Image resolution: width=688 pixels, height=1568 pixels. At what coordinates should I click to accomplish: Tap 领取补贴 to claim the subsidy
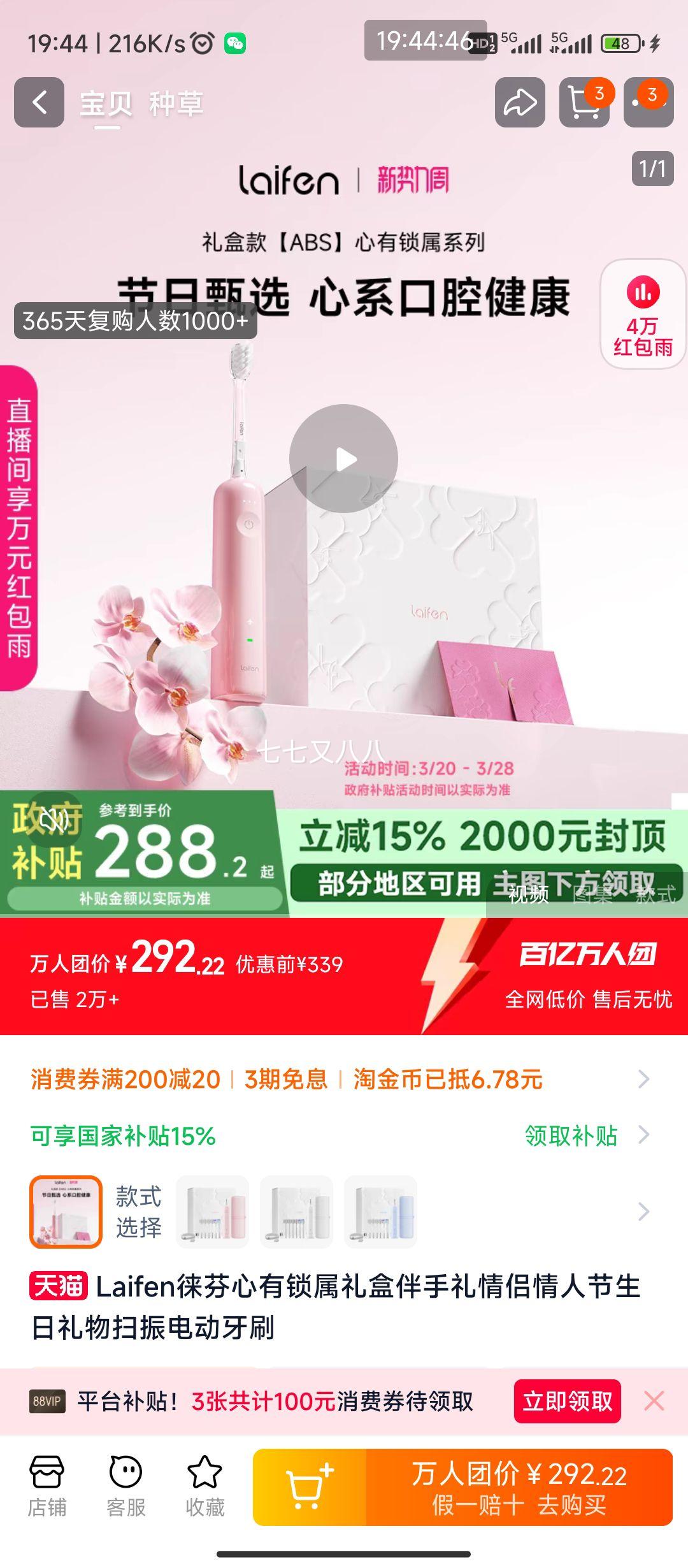(571, 1135)
